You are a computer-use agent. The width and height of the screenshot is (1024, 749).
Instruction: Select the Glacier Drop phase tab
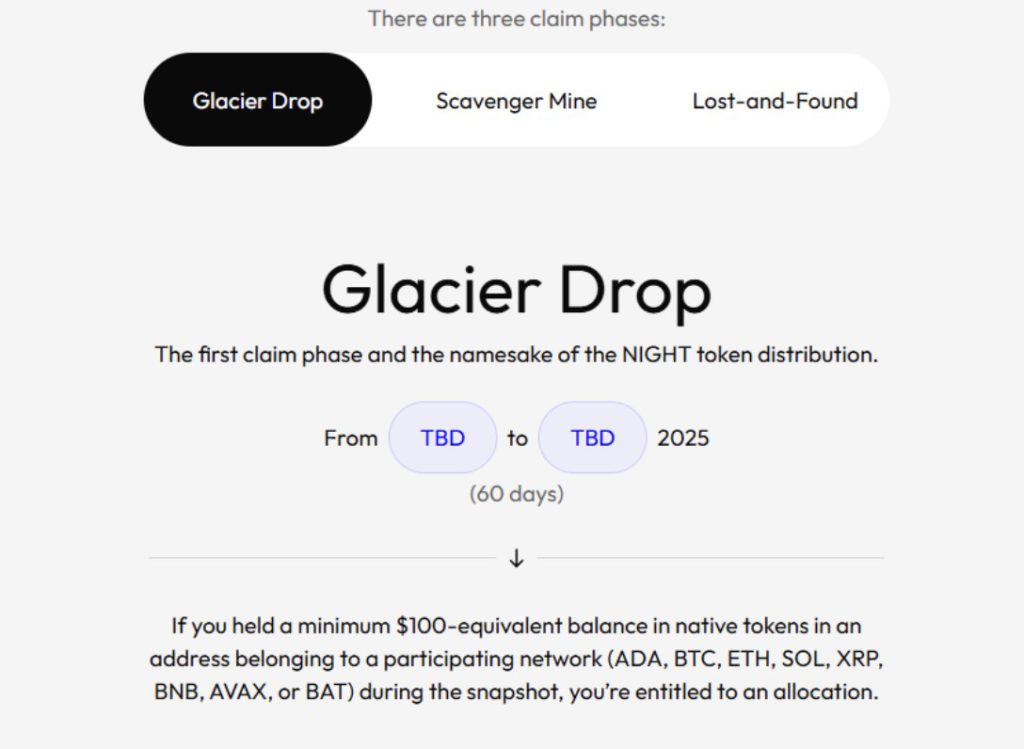[258, 101]
